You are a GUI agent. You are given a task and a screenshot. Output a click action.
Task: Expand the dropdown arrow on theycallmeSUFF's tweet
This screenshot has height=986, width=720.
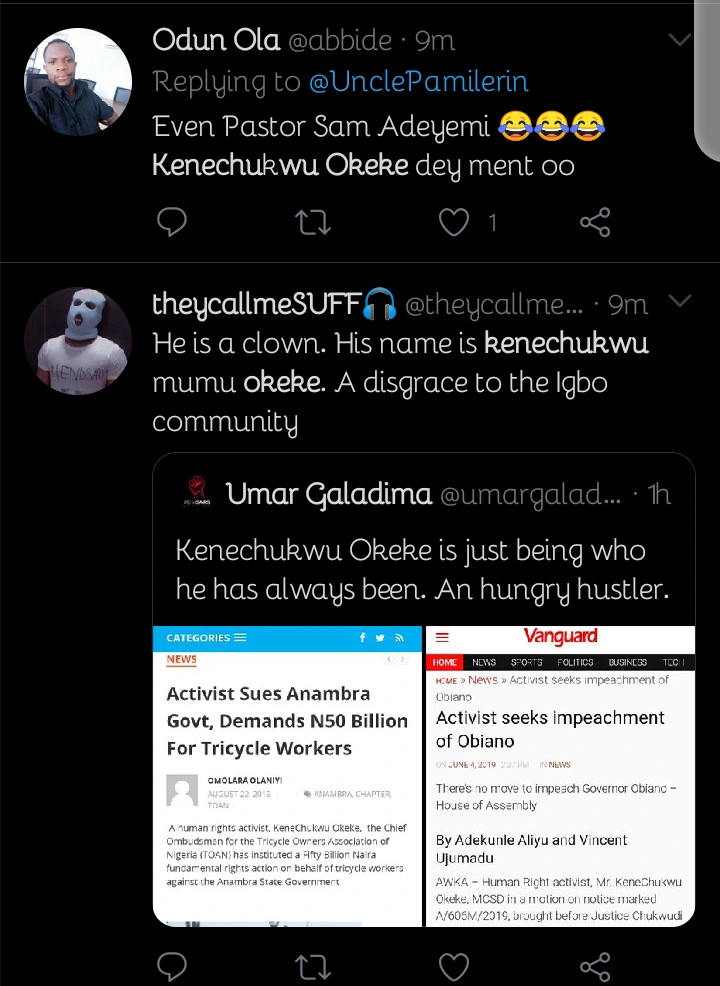point(680,302)
